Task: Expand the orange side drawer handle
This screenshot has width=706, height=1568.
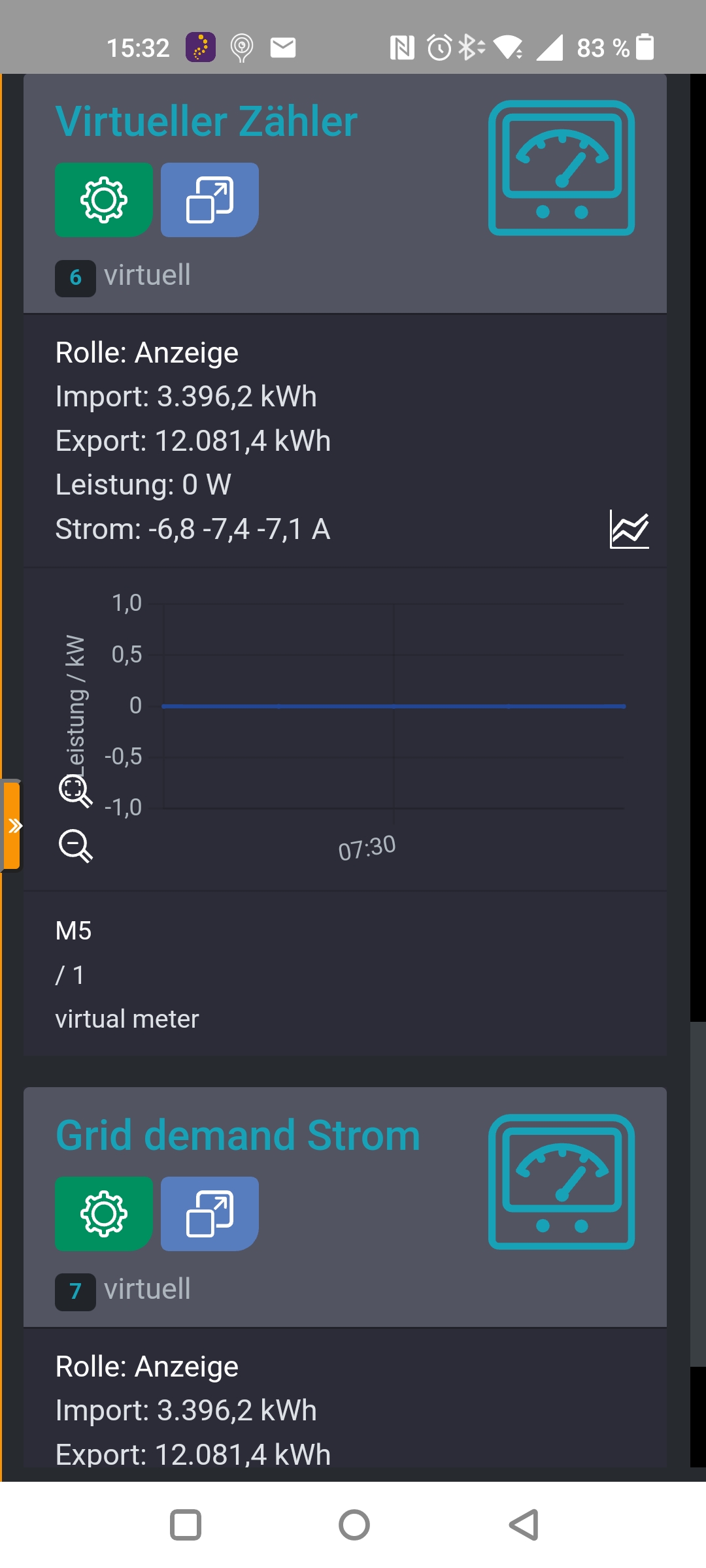Action: (x=12, y=826)
